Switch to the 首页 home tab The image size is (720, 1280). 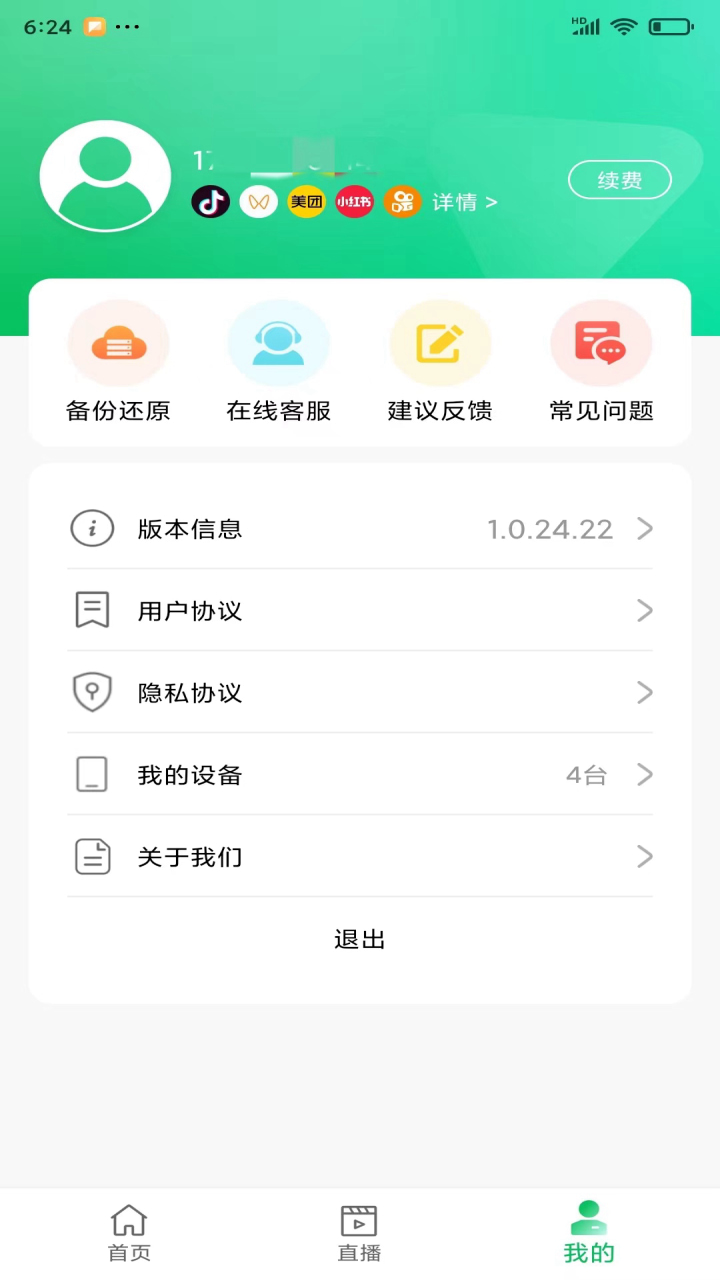(128, 1232)
